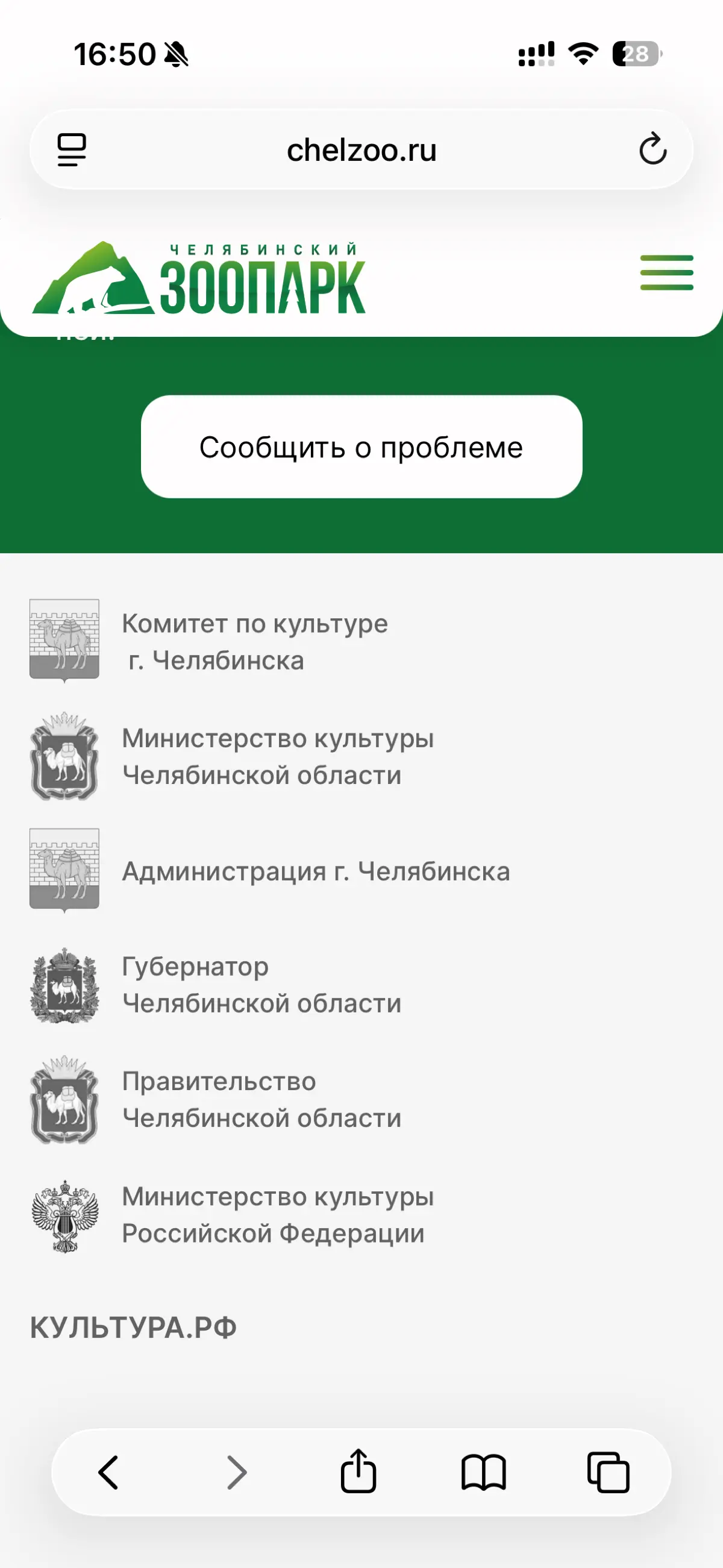Open the КУЛЬТУРА.РФ link
The image size is (723, 1568).
tap(133, 1325)
